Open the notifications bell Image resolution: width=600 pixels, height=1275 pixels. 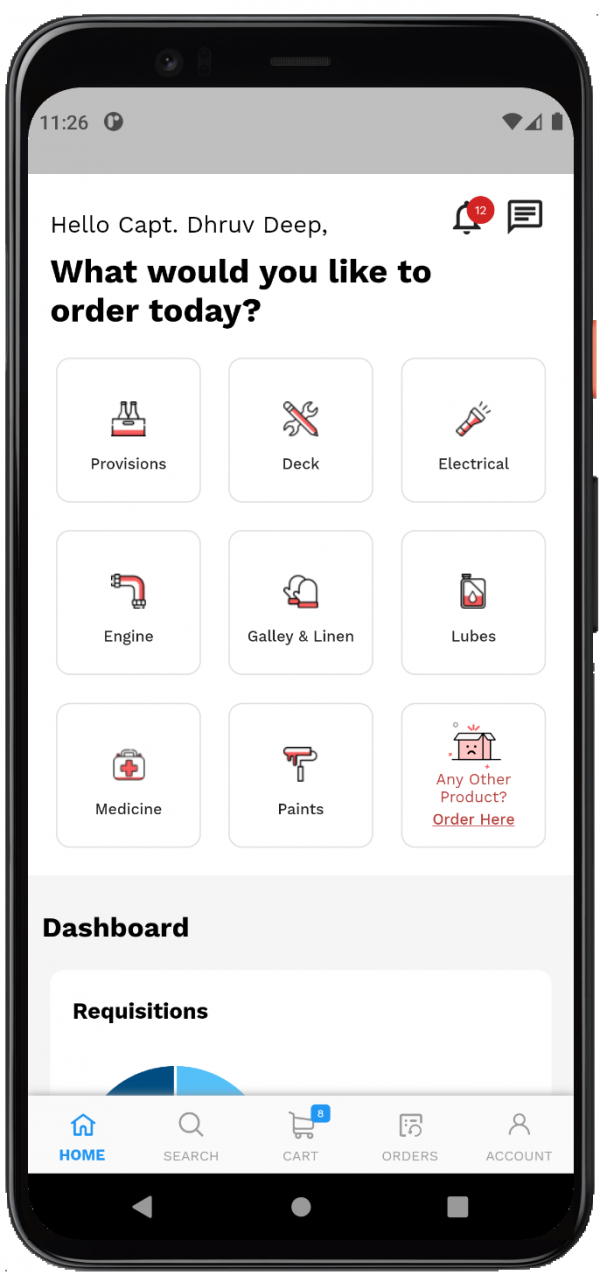[467, 217]
